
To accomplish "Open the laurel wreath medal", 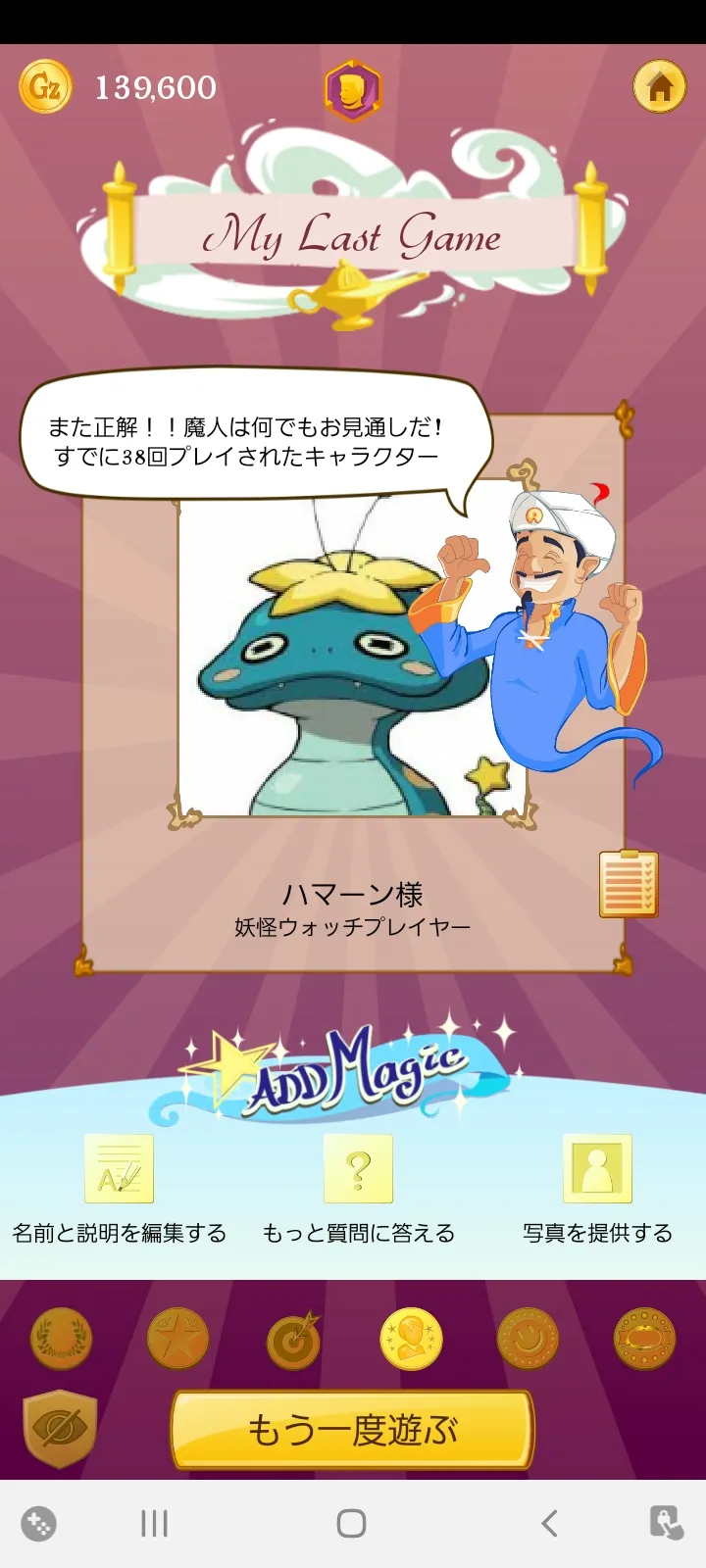I will (x=62, y=1339).
